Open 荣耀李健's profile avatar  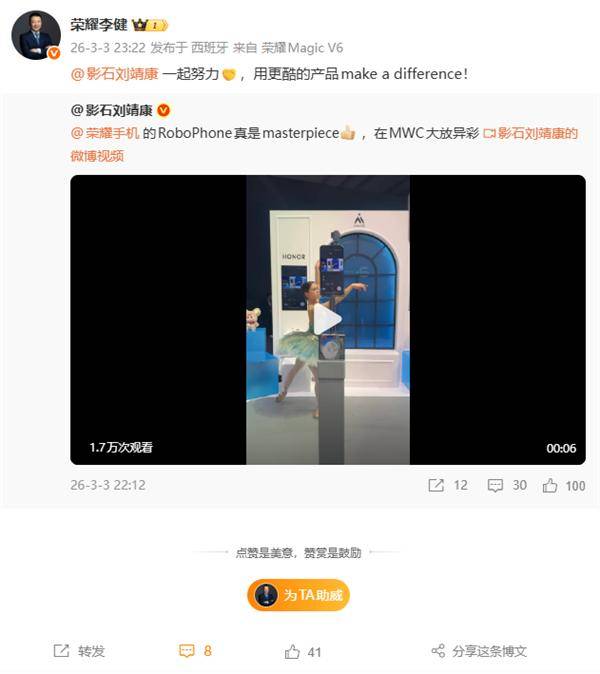36,35
